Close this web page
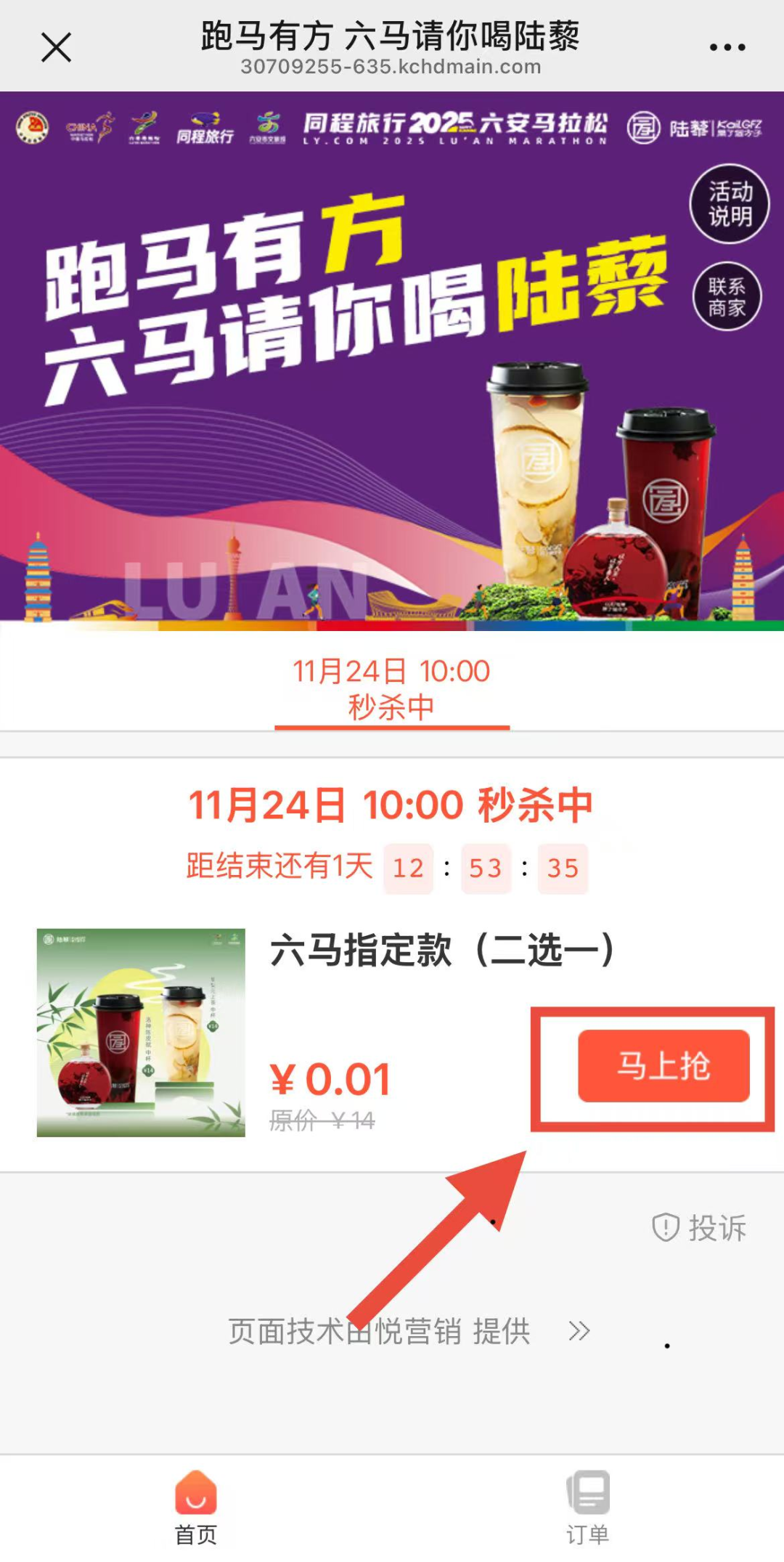The height and width of the screenshot is (1562, 784). [56, 48]
